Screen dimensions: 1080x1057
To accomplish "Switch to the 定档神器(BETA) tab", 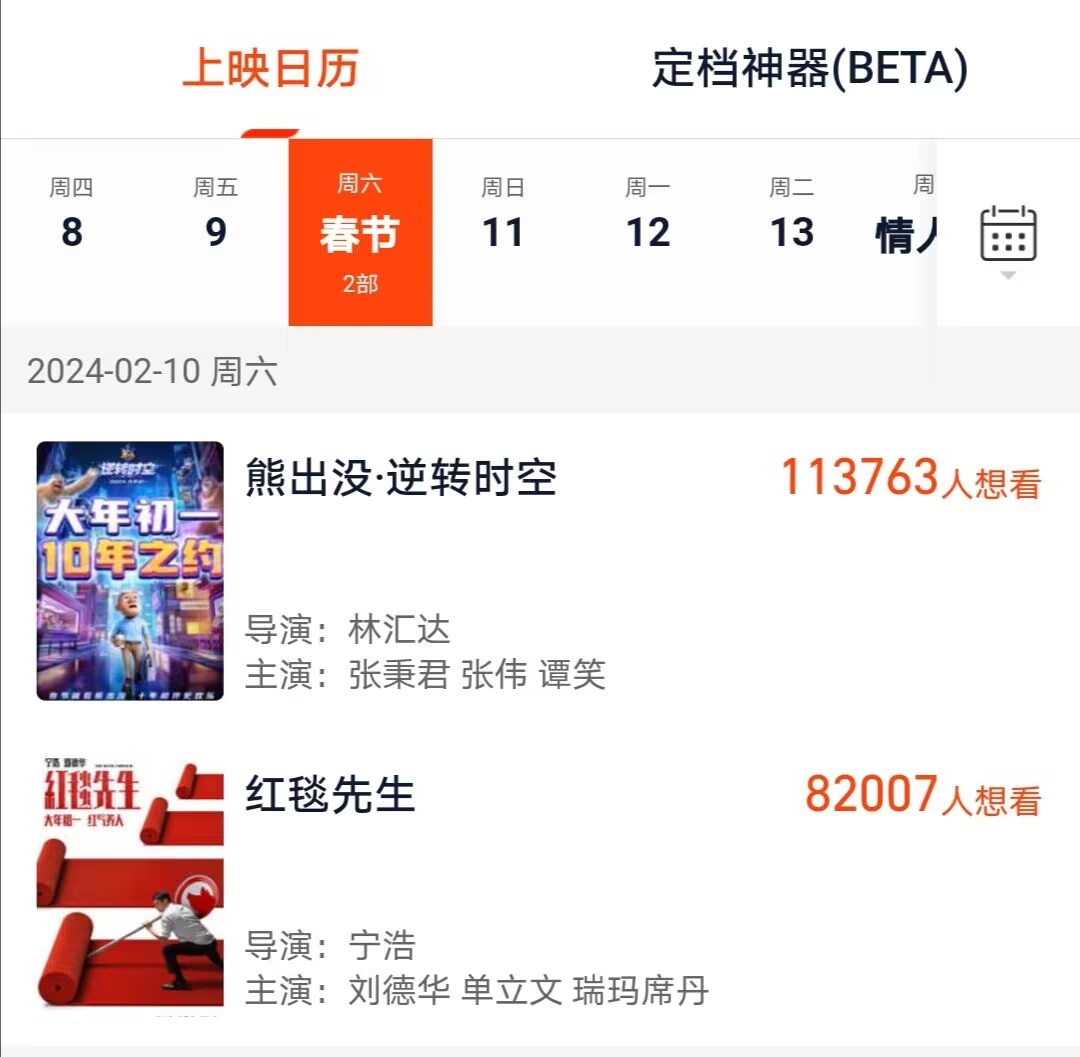I will 810,69.
